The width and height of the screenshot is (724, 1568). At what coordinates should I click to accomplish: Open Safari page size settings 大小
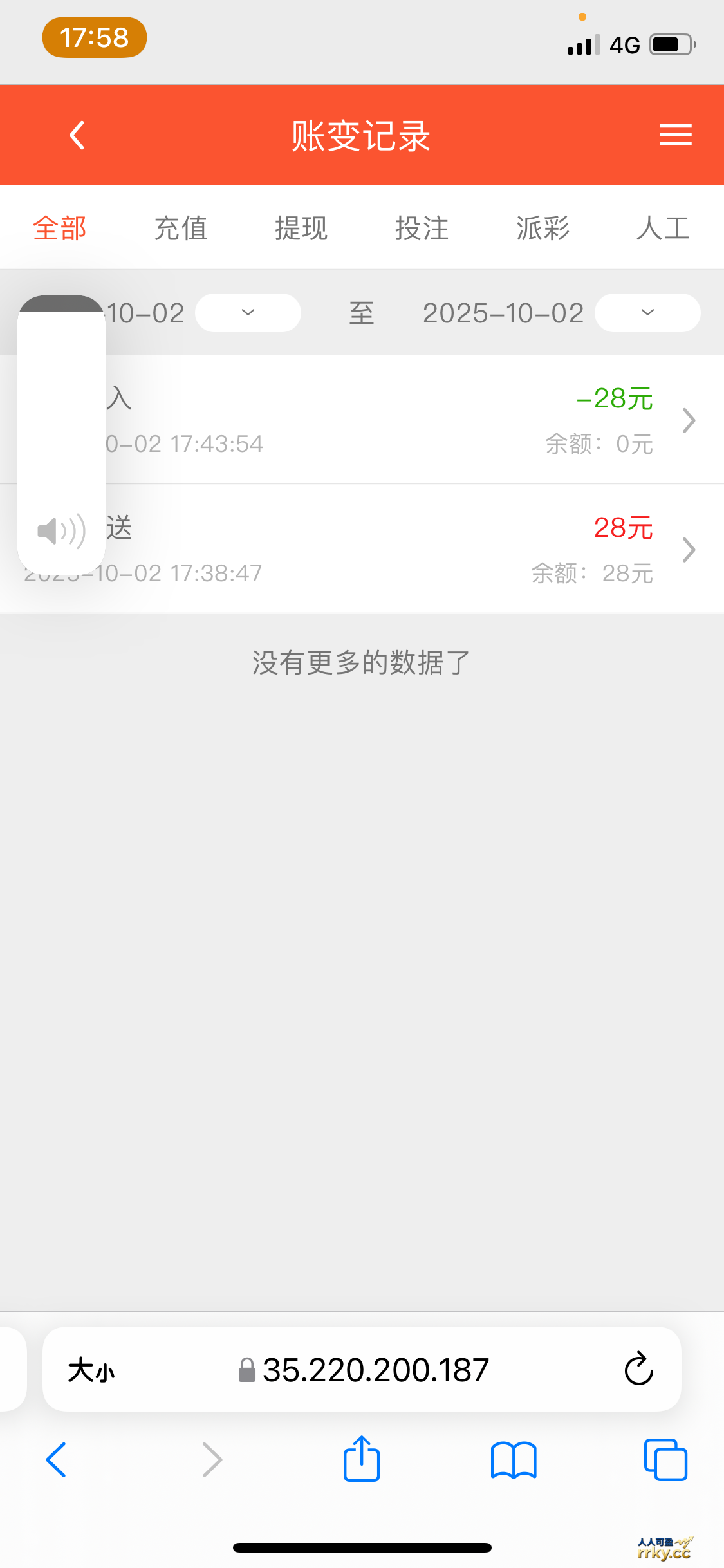coord(91,1370)
